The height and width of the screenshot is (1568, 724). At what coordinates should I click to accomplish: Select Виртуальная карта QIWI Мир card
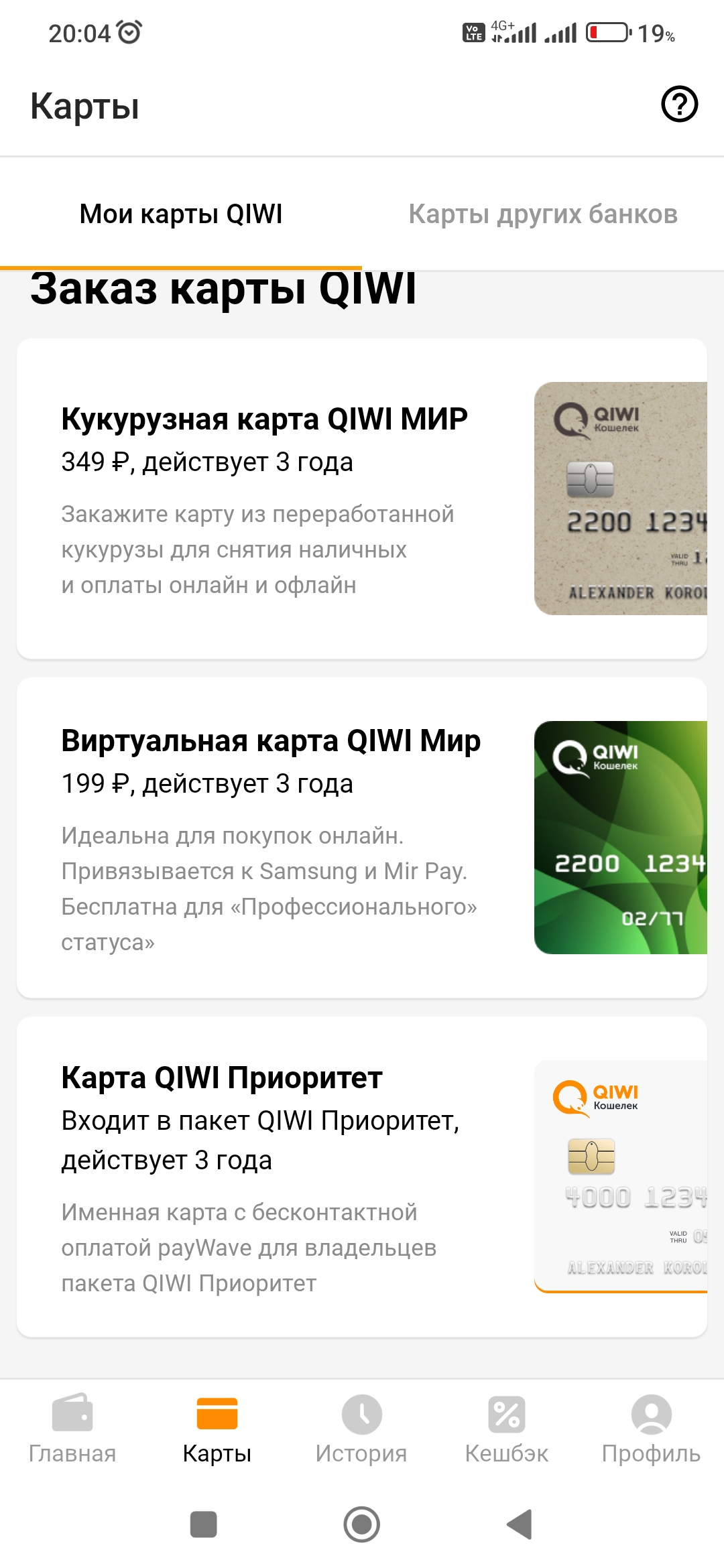pos(362,838)
